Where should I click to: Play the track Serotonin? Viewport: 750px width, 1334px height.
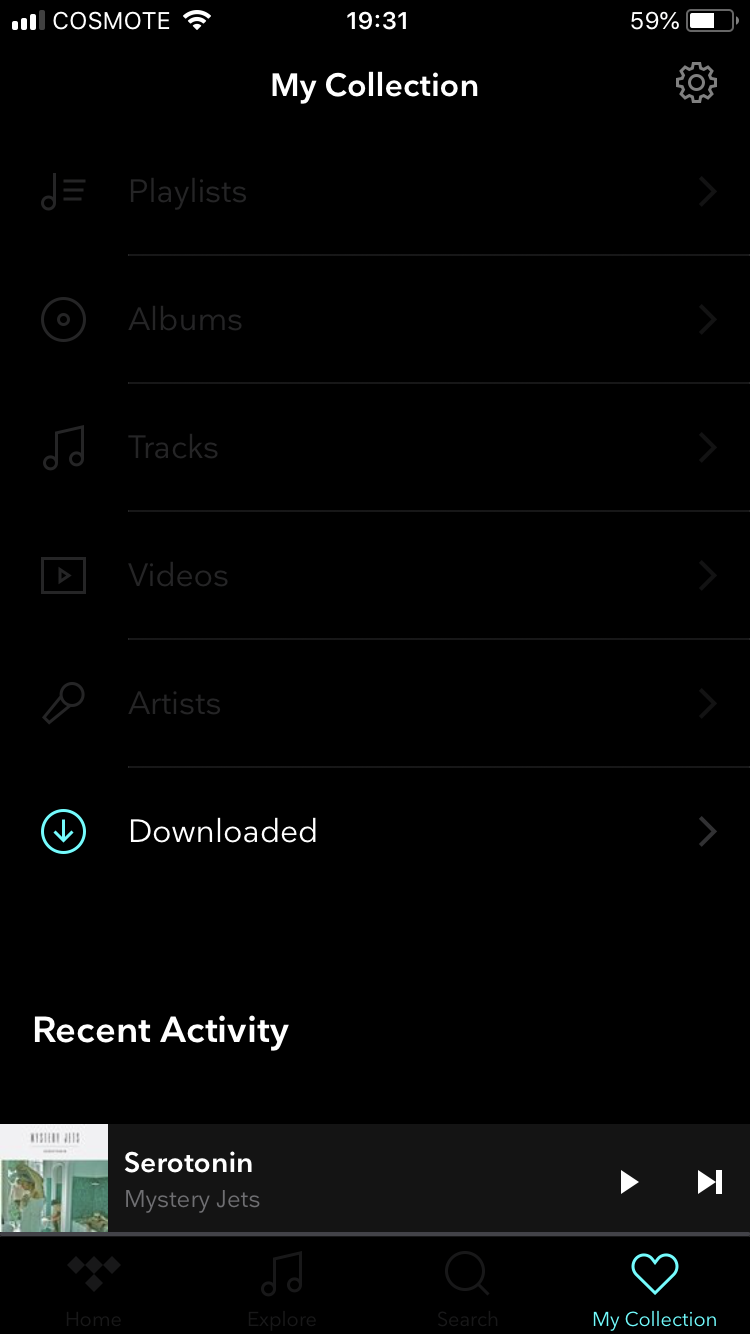pos(628,1182)
